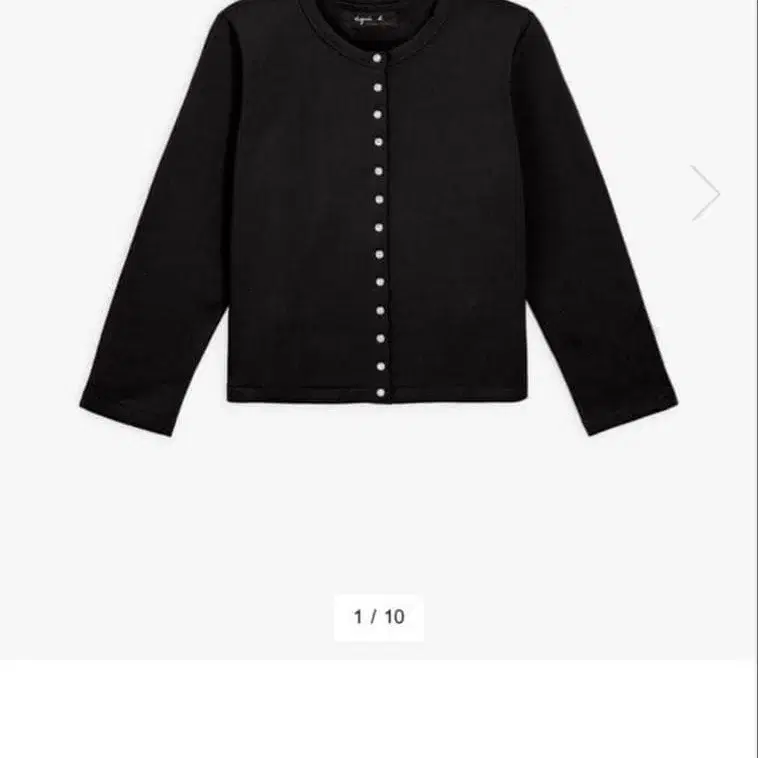The image size is (758, 758).
Task: Open the black cardigan product image
Action: click(379, 220)
